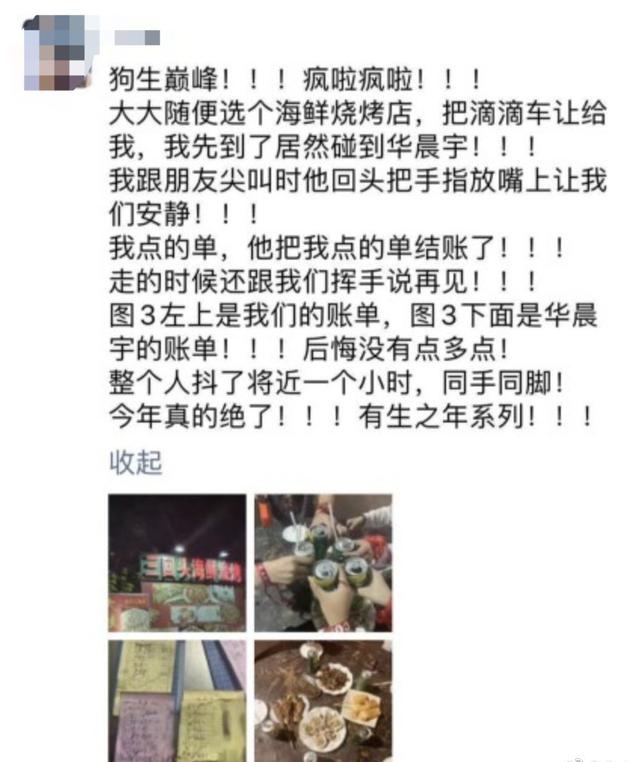Open the photo of dishes on the table
Image resolution: width=640 pixels, height=762 pixels.
tap(322, 700)
